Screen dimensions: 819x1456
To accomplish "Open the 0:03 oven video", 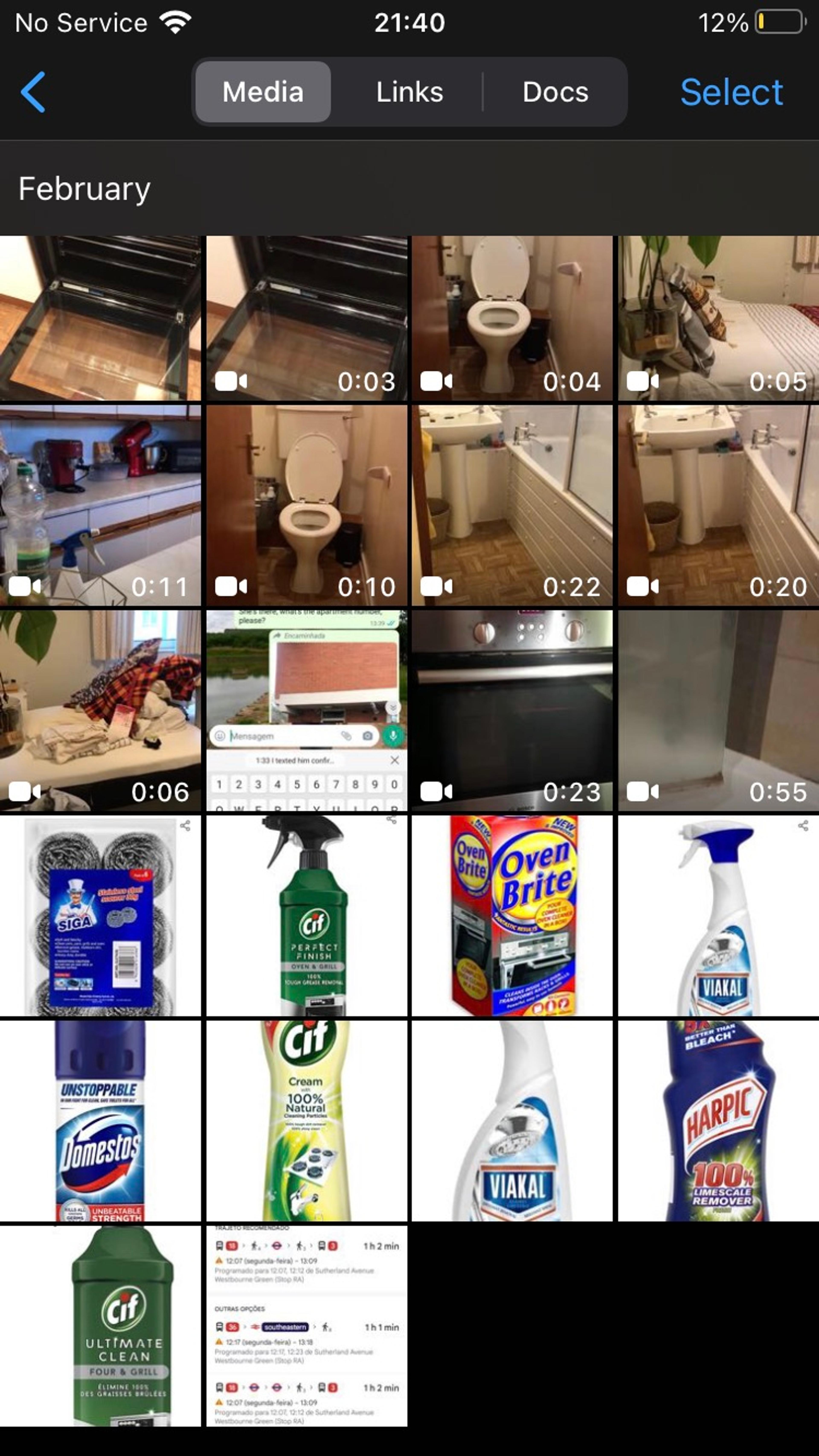I will [x=306, y=318].
